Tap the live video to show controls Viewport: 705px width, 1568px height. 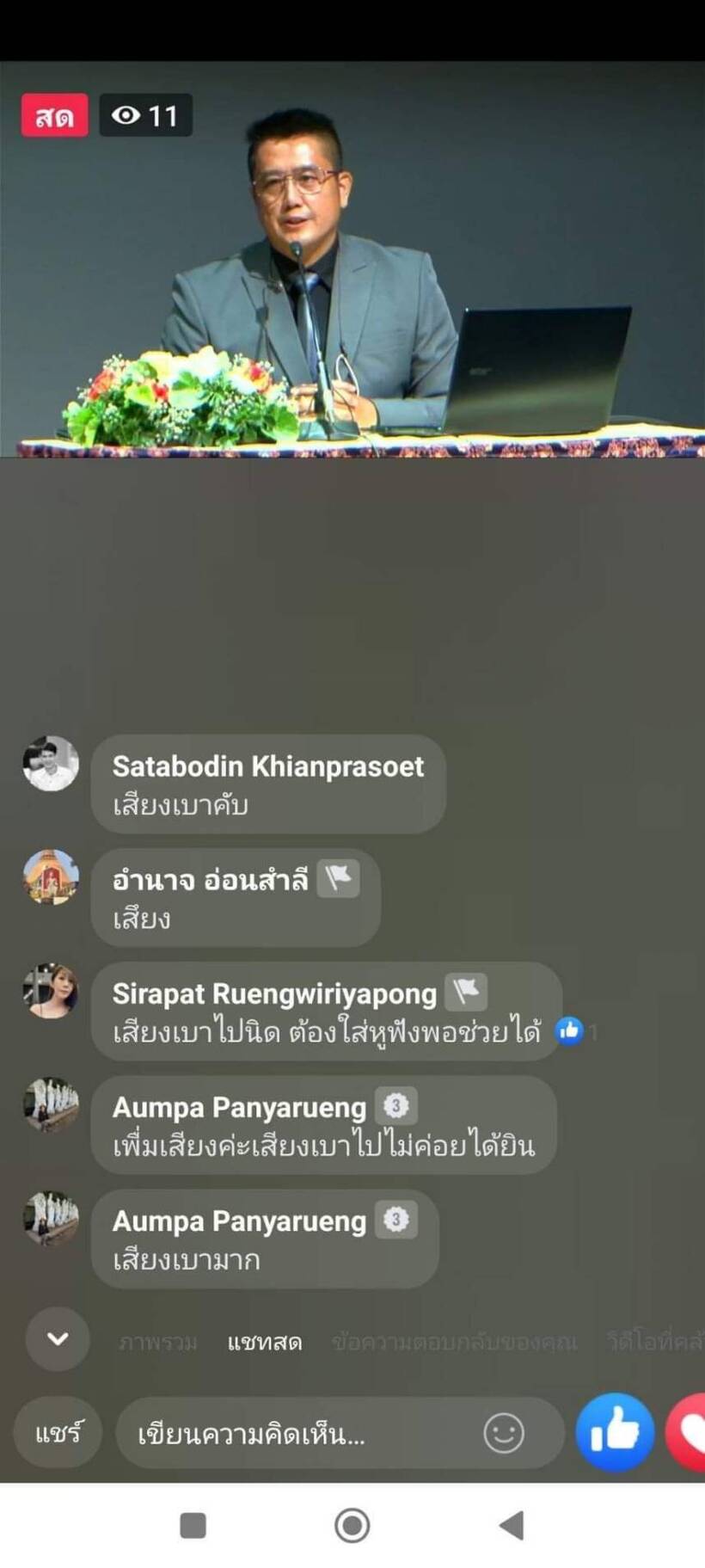tap(352, 259)
